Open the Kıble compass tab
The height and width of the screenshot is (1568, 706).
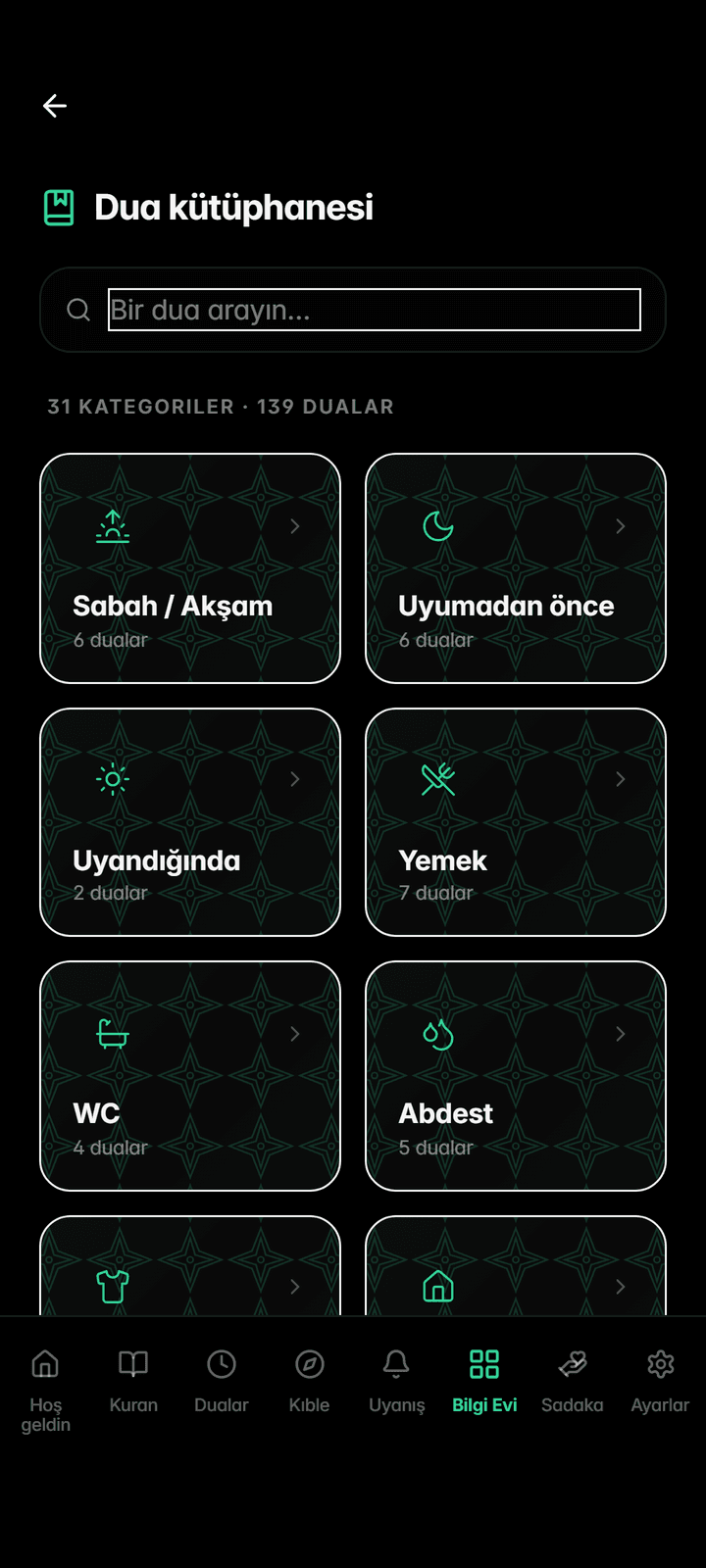click(x=309, y=1382)
